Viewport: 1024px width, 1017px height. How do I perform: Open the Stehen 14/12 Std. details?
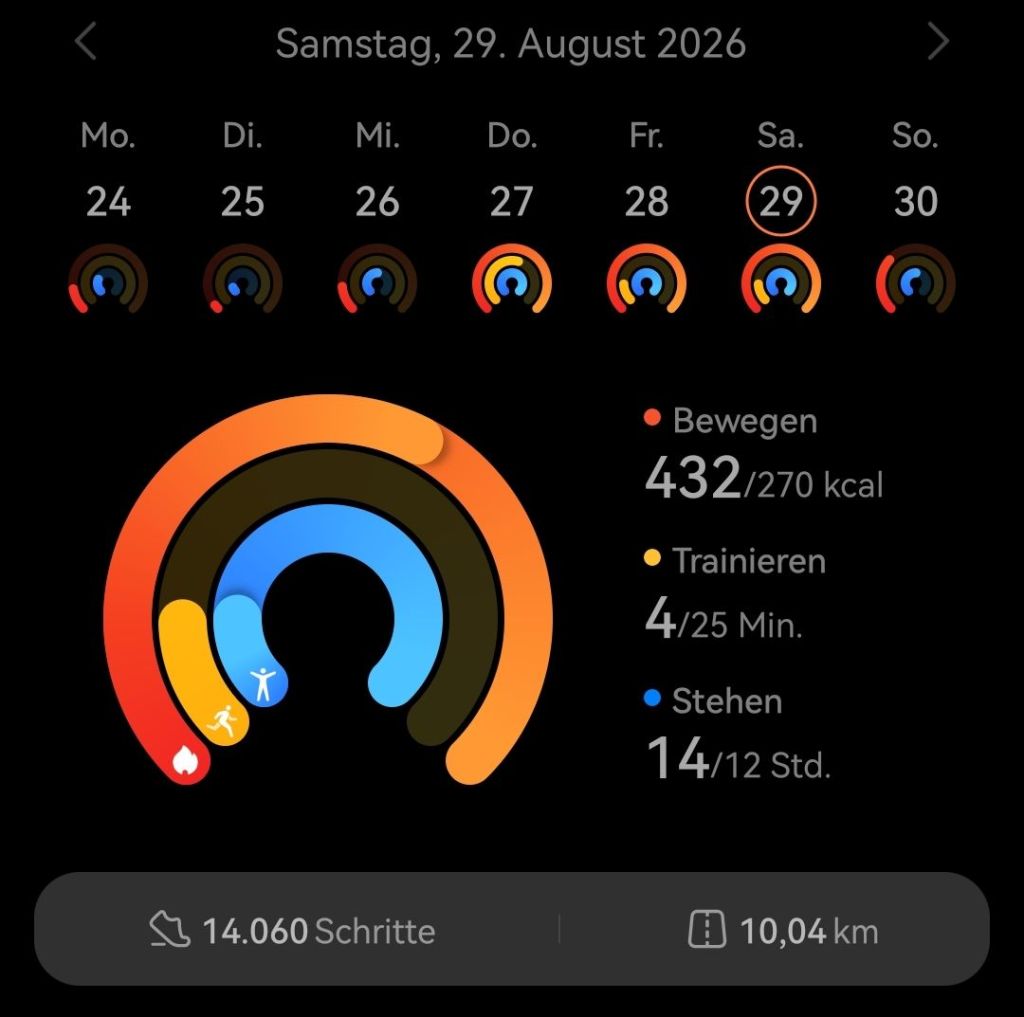click(737, 733)
